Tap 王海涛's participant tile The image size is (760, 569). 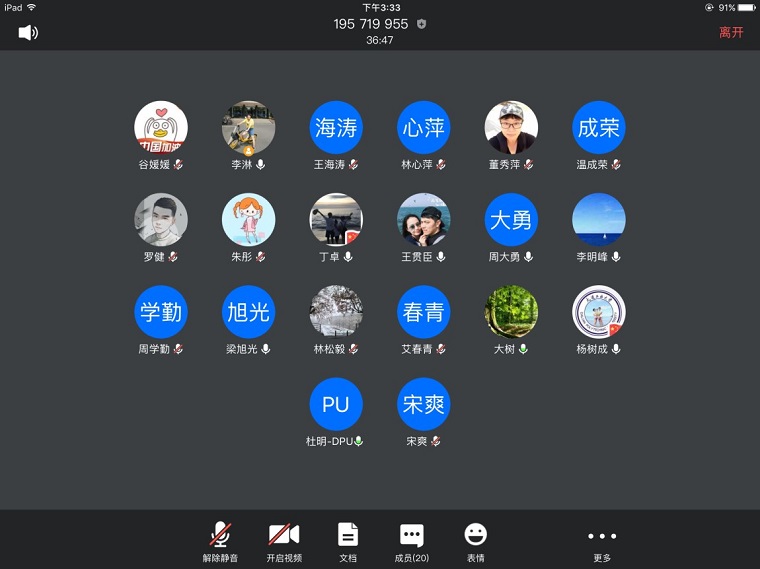(x=336, y=127)
